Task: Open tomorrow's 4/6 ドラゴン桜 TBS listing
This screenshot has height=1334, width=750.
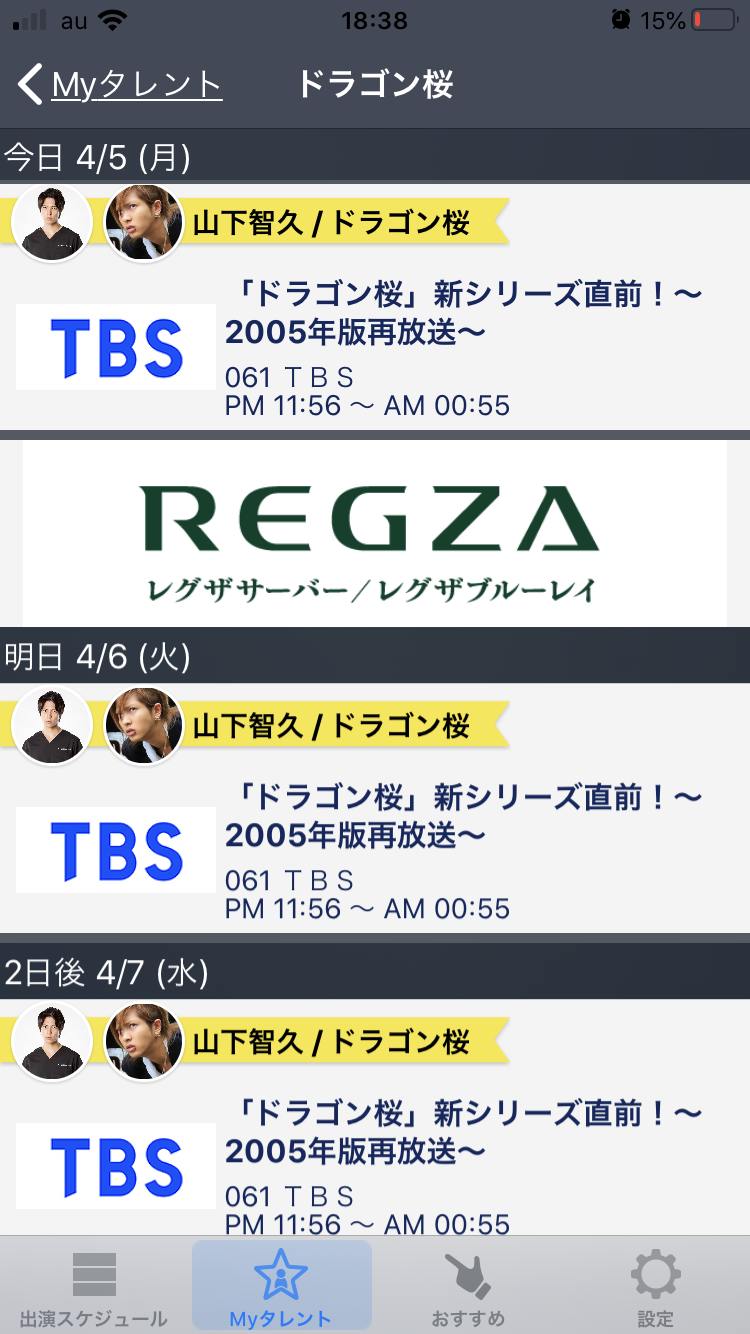Action: coord(375,809)
